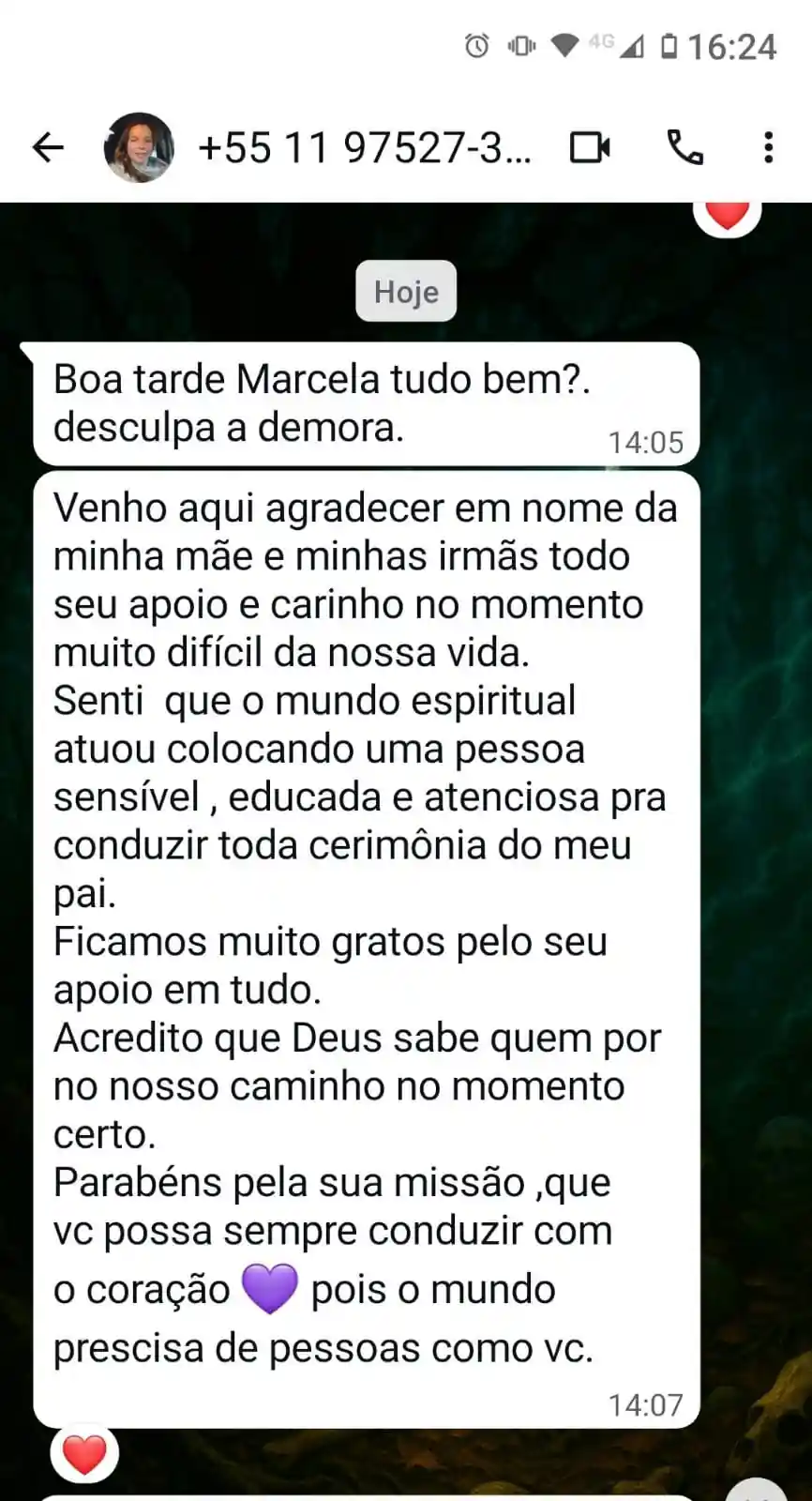Open the three-dot overflow menu
The image size is (812, 1501).
tap(769, 147)
